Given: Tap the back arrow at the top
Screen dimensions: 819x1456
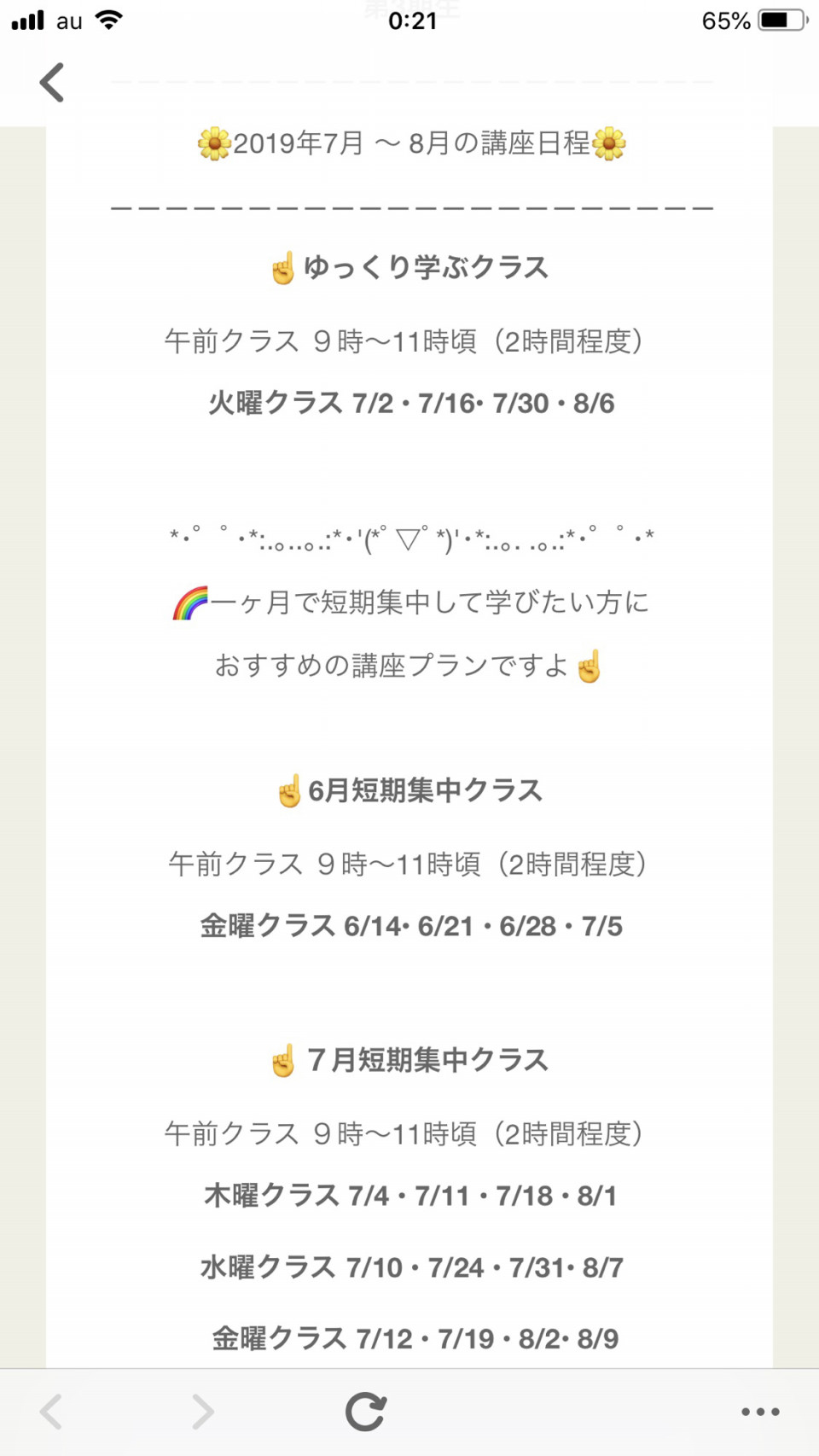Looking at the screenshot, I should (x=52, y=83).
